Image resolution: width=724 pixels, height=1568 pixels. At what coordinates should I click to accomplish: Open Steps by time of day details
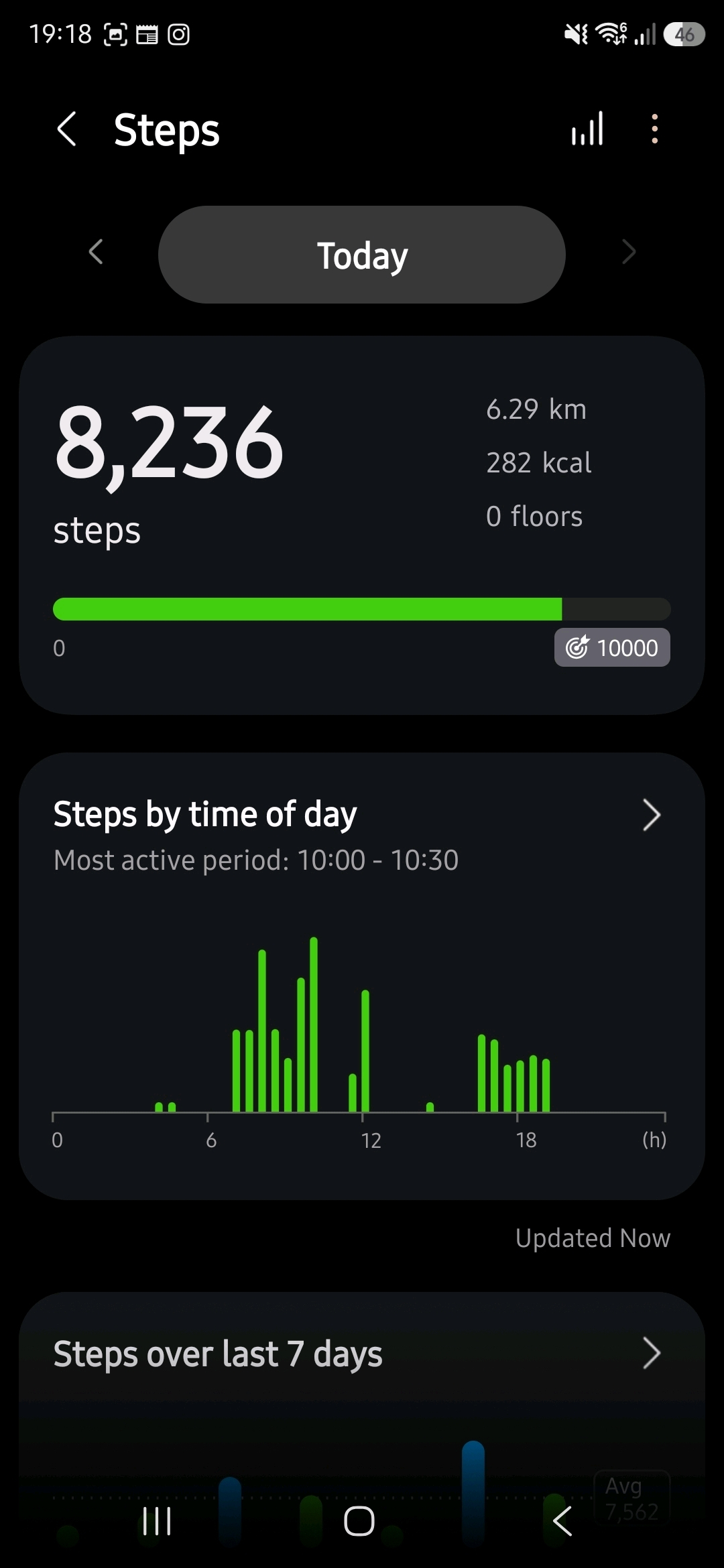(x=362, y=815)
